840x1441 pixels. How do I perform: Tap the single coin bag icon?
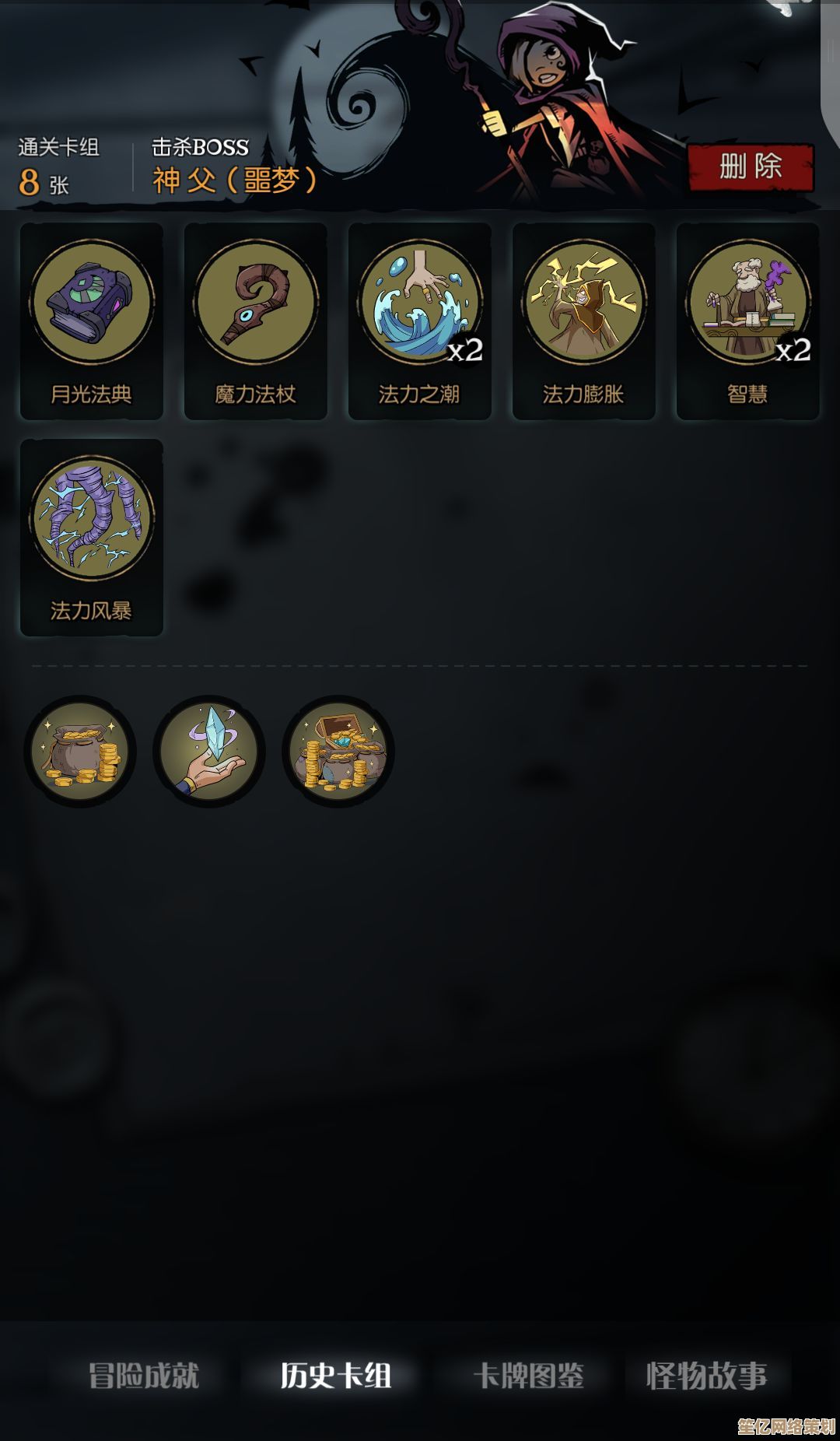(80, 752)
